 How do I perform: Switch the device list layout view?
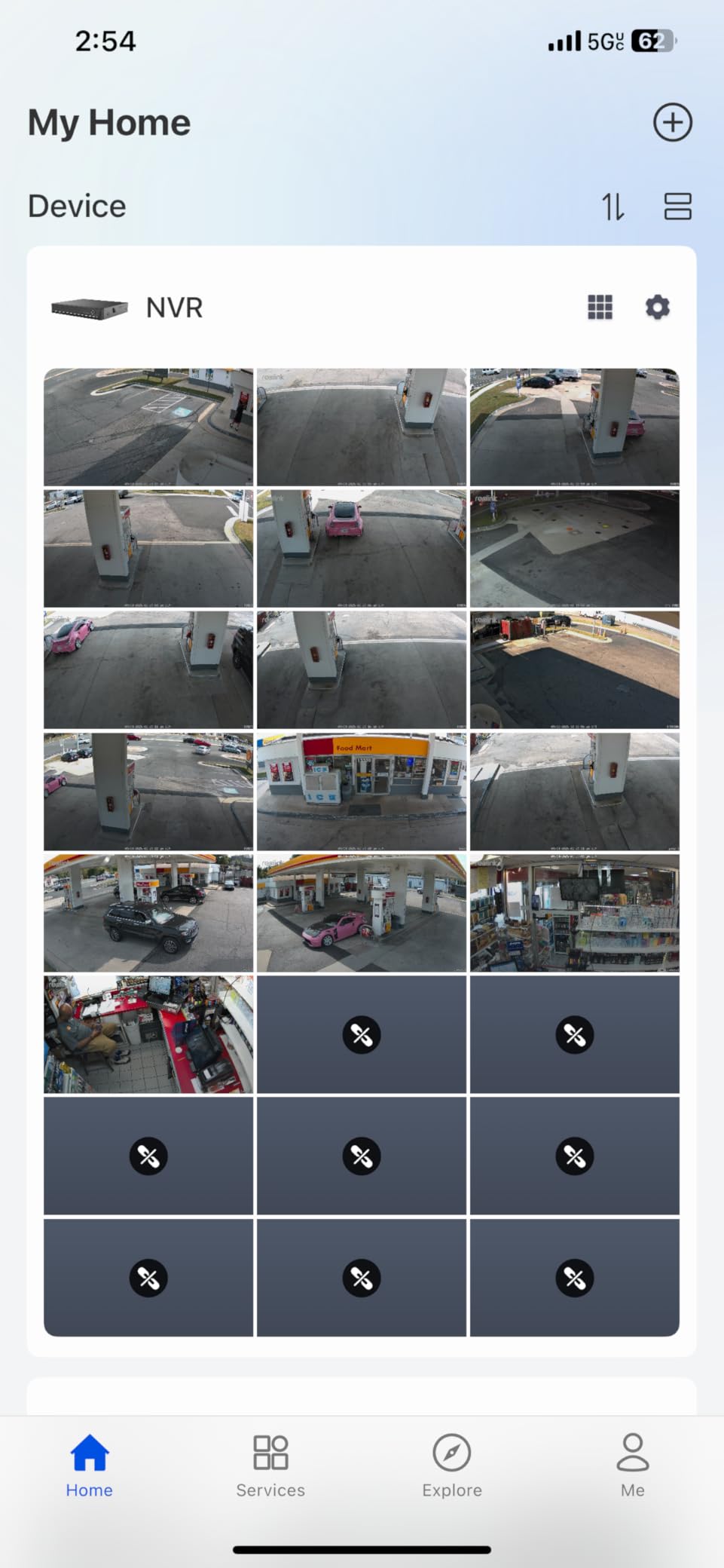click(x=677, y=206)
